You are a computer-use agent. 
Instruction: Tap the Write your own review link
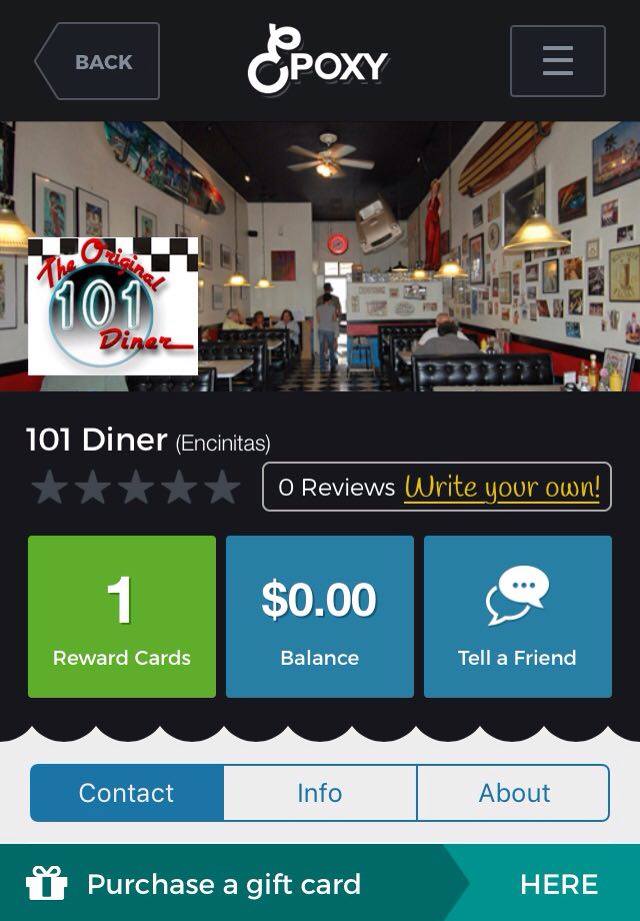[x=502, y=488]
